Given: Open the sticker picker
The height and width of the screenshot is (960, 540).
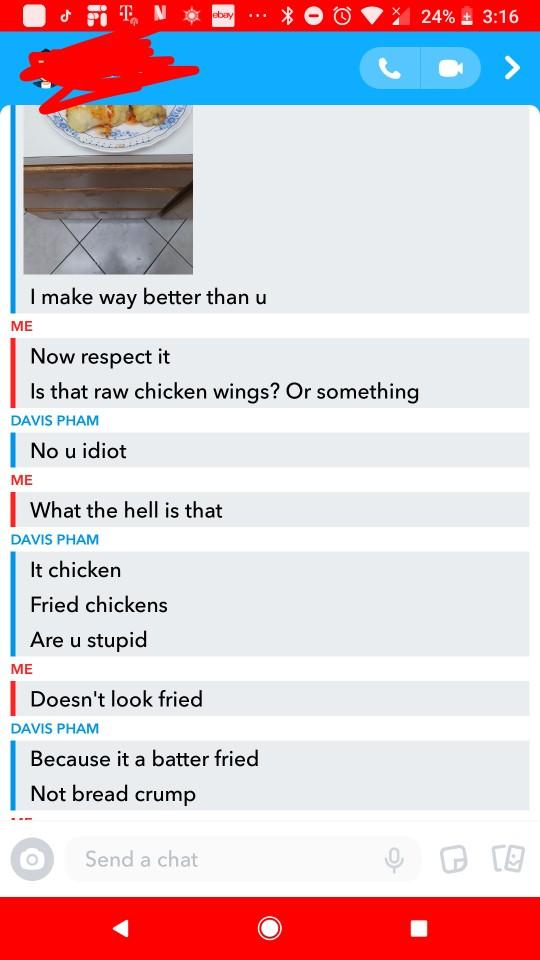Looking at the screenshot, I should (x=454, y=859).
